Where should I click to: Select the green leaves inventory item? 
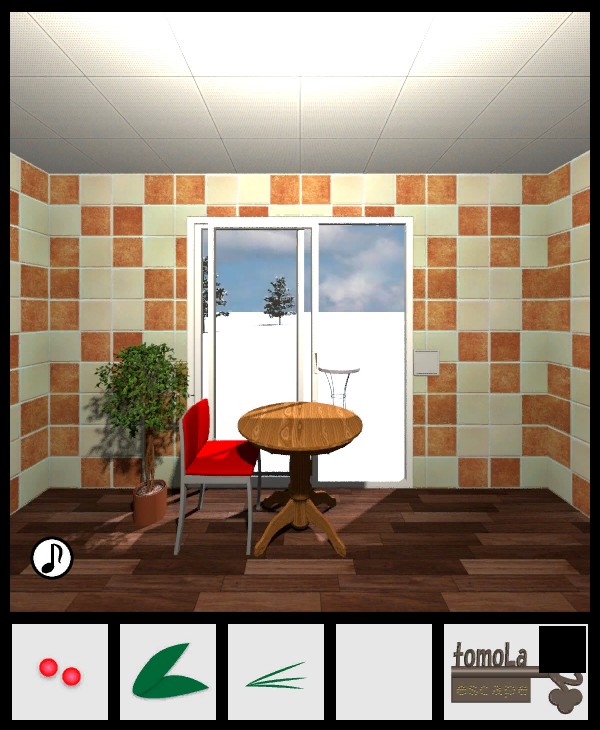[168, 672]
